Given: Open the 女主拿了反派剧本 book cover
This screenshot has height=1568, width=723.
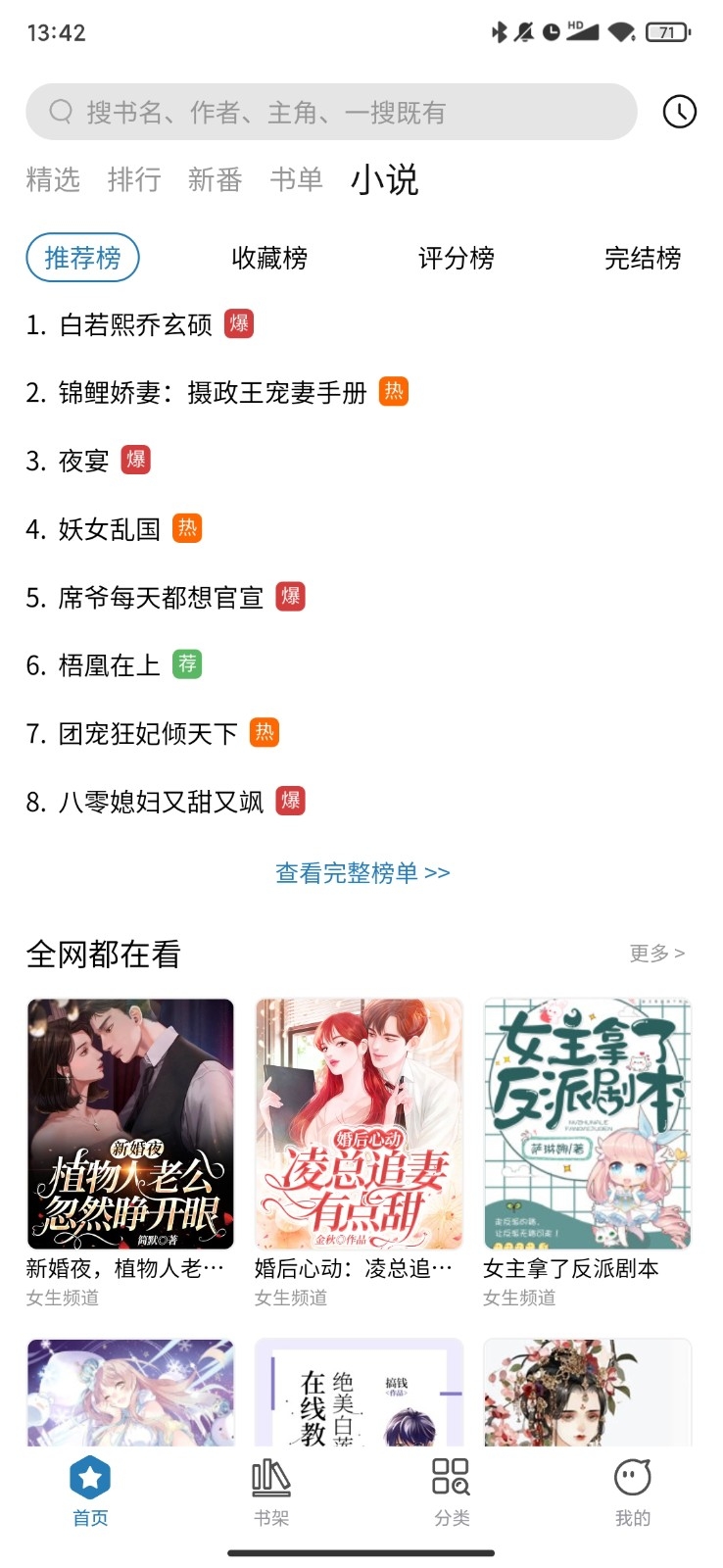Looking at the screenshot, I should click(x=587, y=1122).
